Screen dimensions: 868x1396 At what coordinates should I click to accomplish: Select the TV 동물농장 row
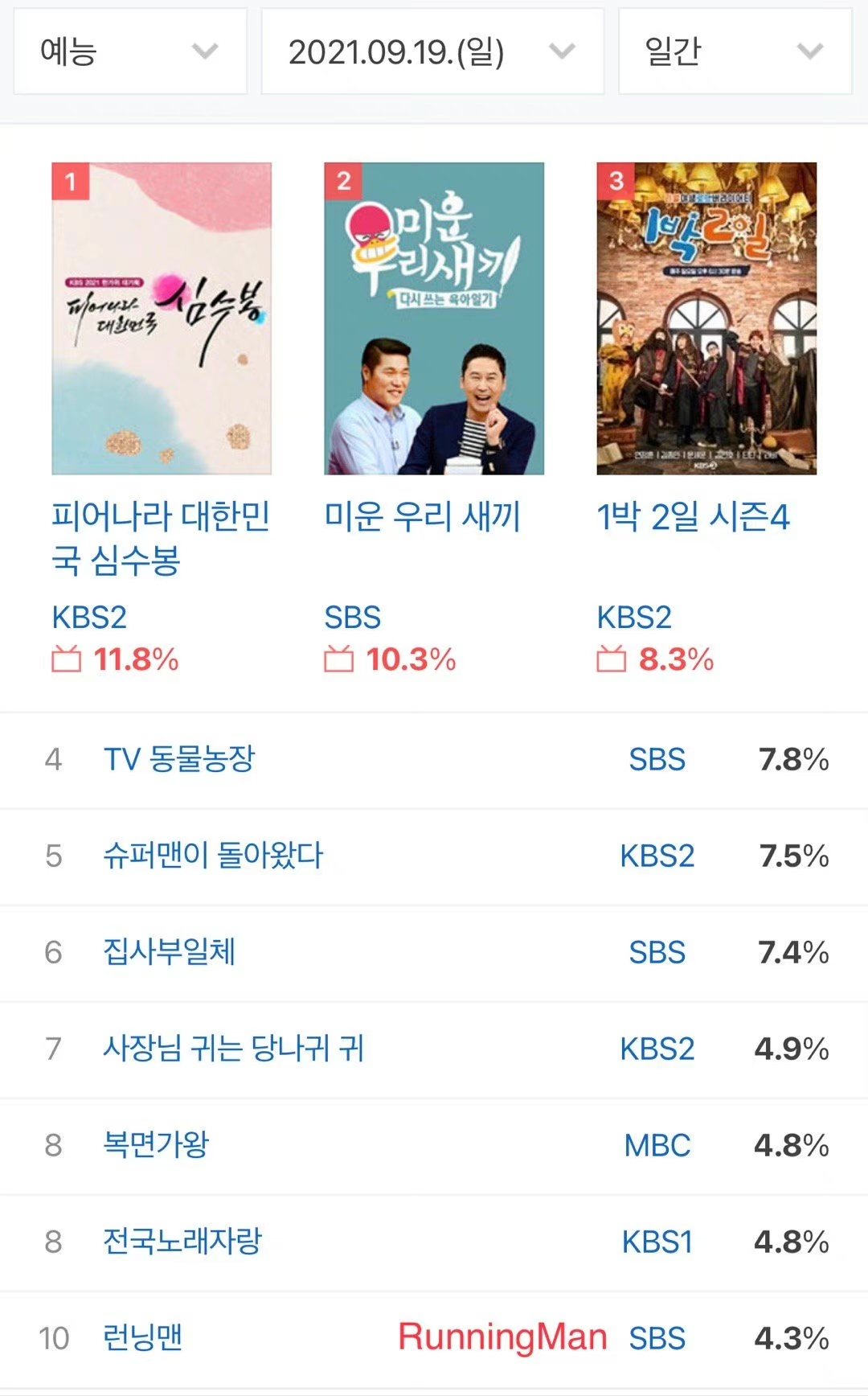point(434,761)
